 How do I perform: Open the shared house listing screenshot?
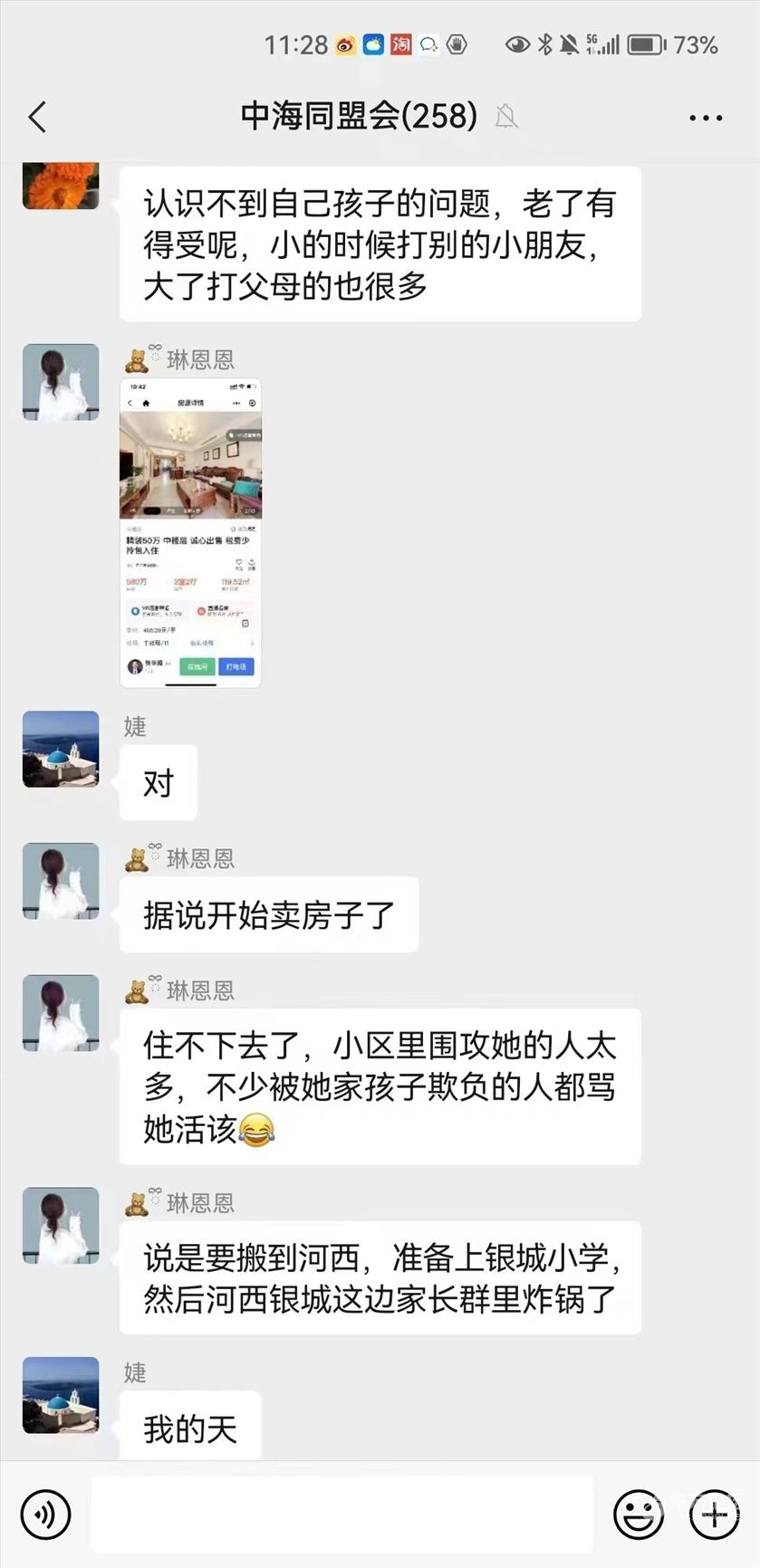(x=190, y=532)
